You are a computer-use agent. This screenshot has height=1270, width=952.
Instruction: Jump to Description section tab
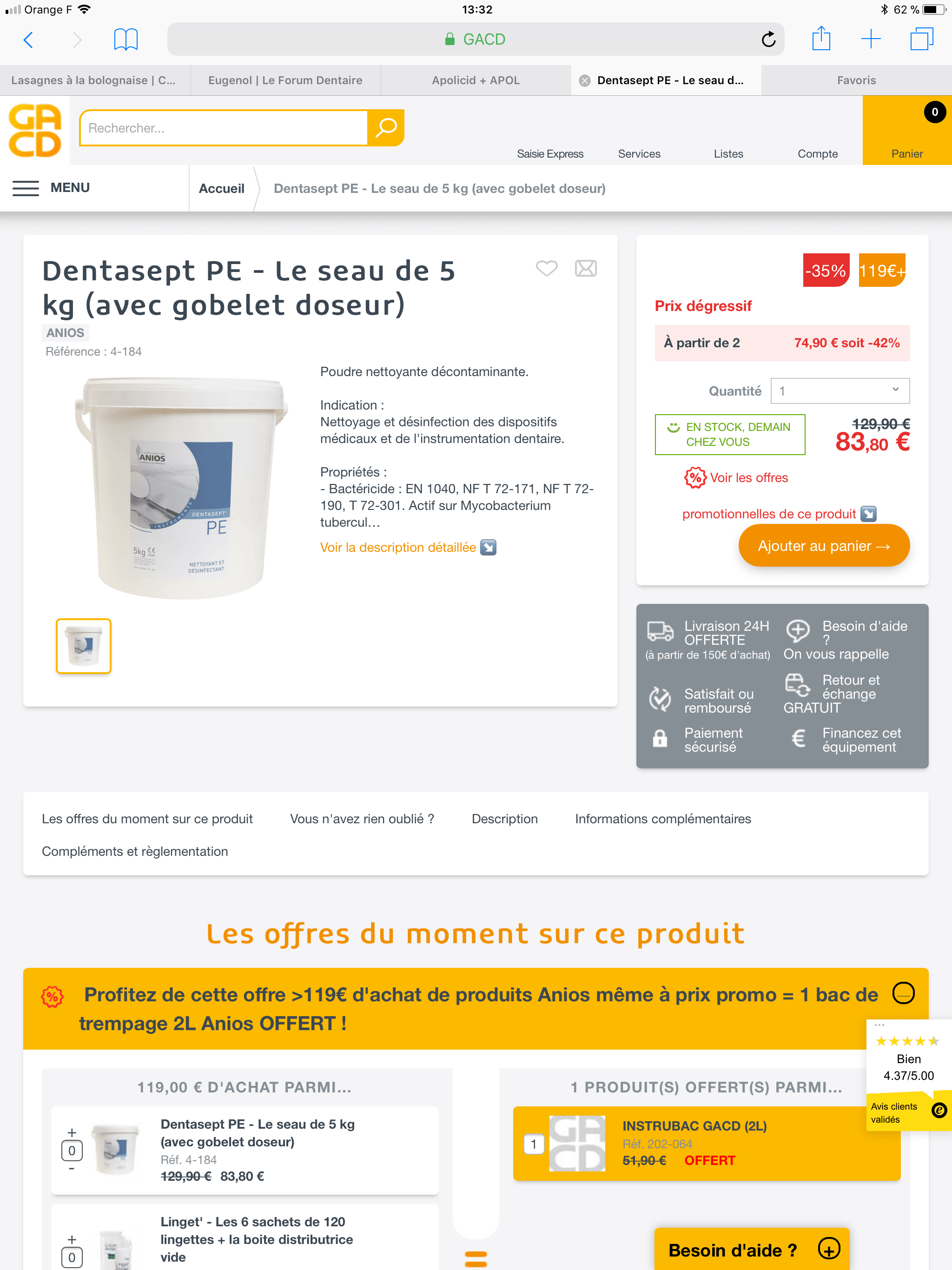point(504,819)
